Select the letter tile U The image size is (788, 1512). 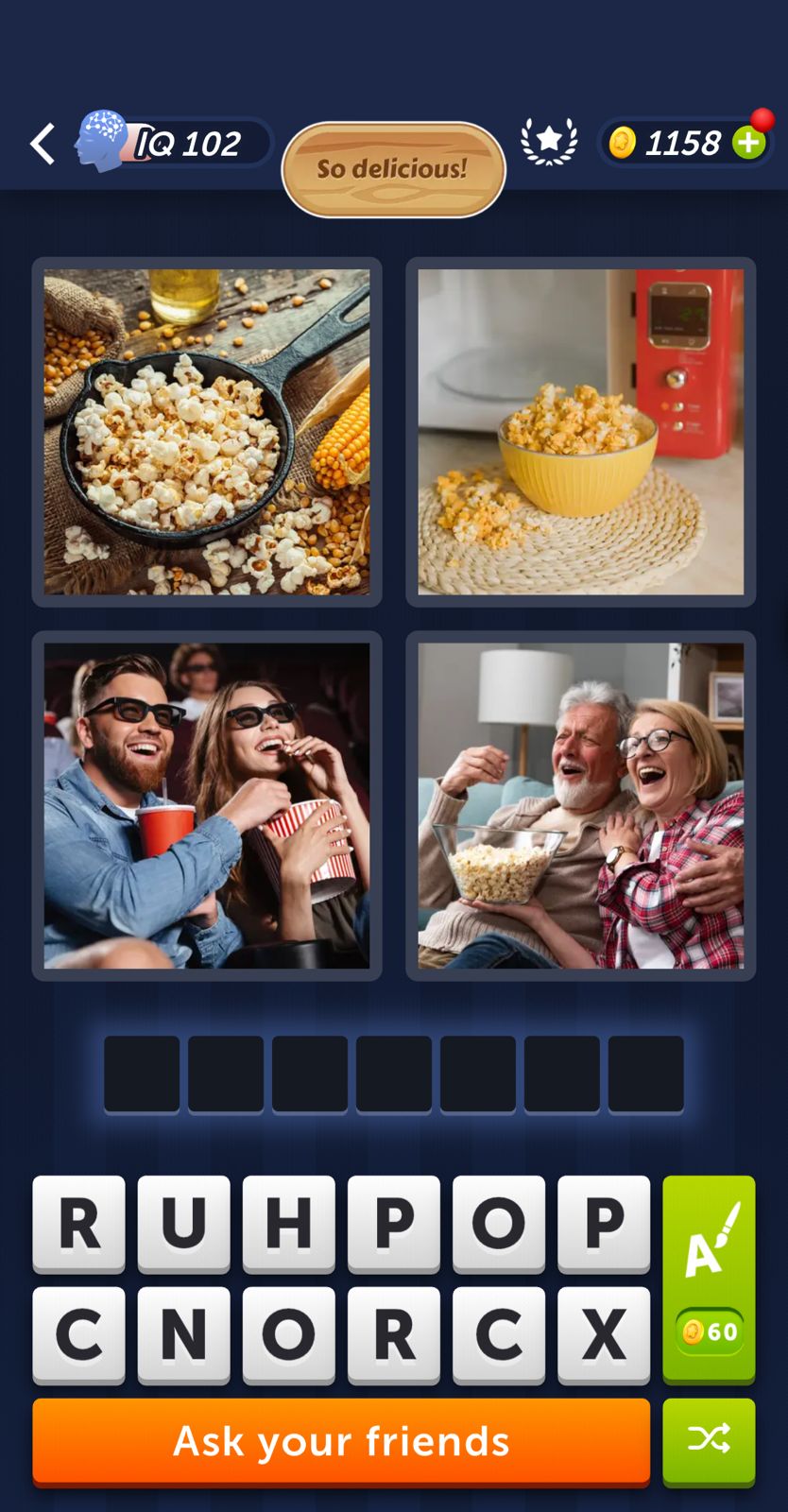point(183,1223)
